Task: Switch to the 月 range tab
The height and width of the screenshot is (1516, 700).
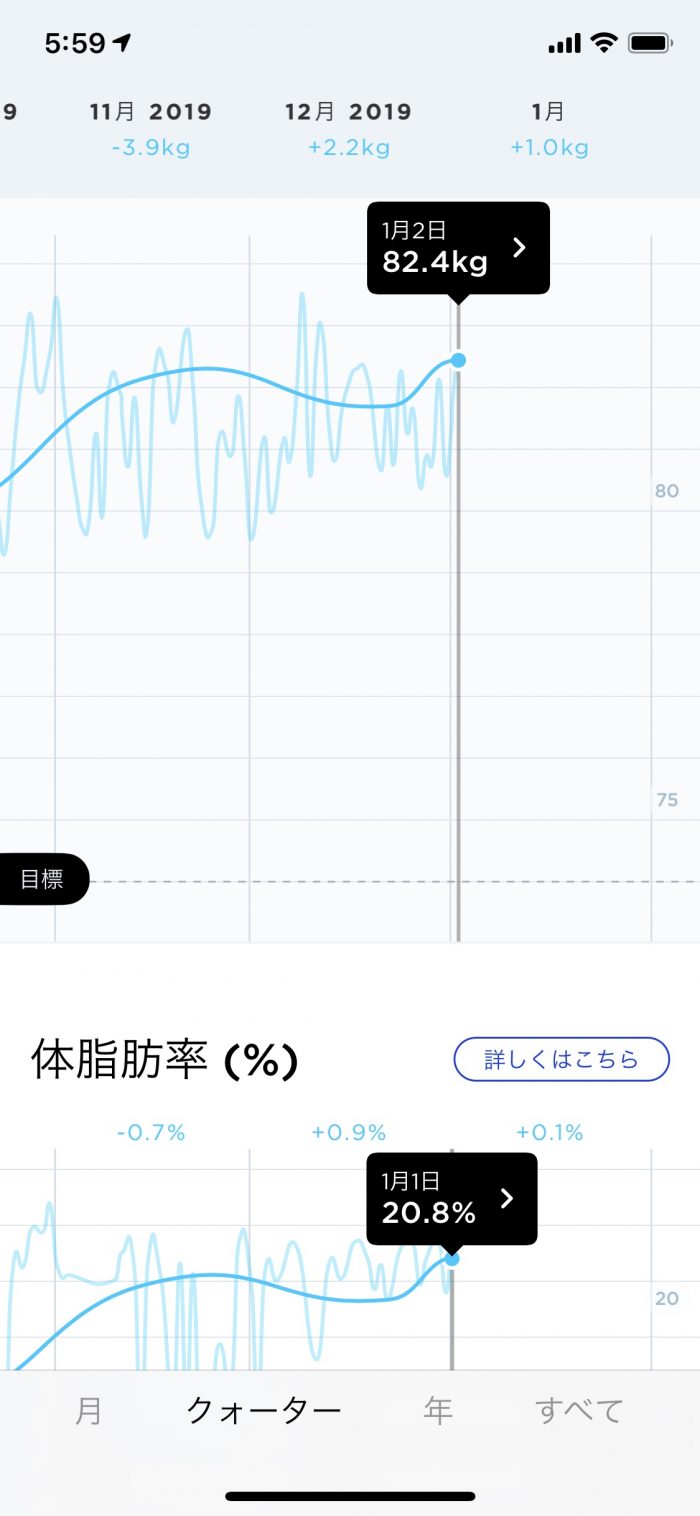Action: pyautogui.click(x=89, y=1411)
